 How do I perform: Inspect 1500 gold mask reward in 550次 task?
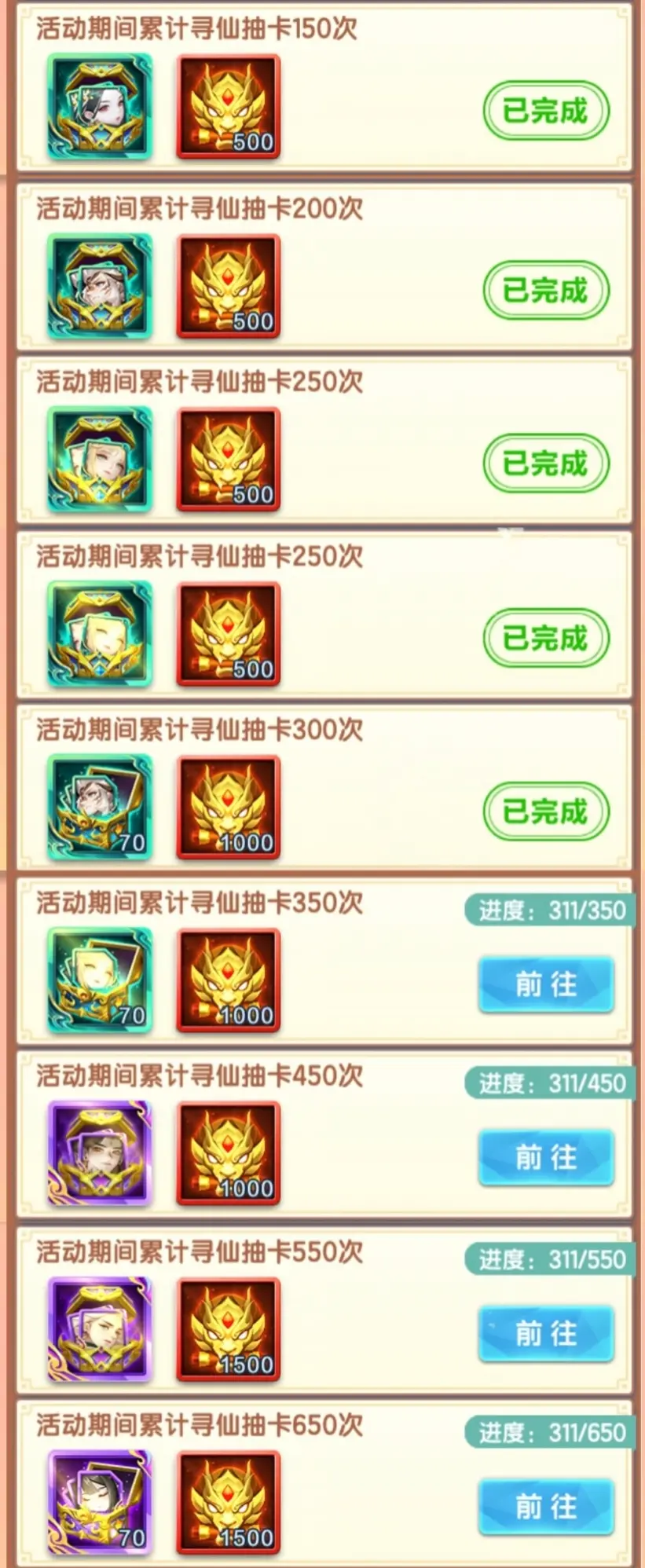point(229,1329)
